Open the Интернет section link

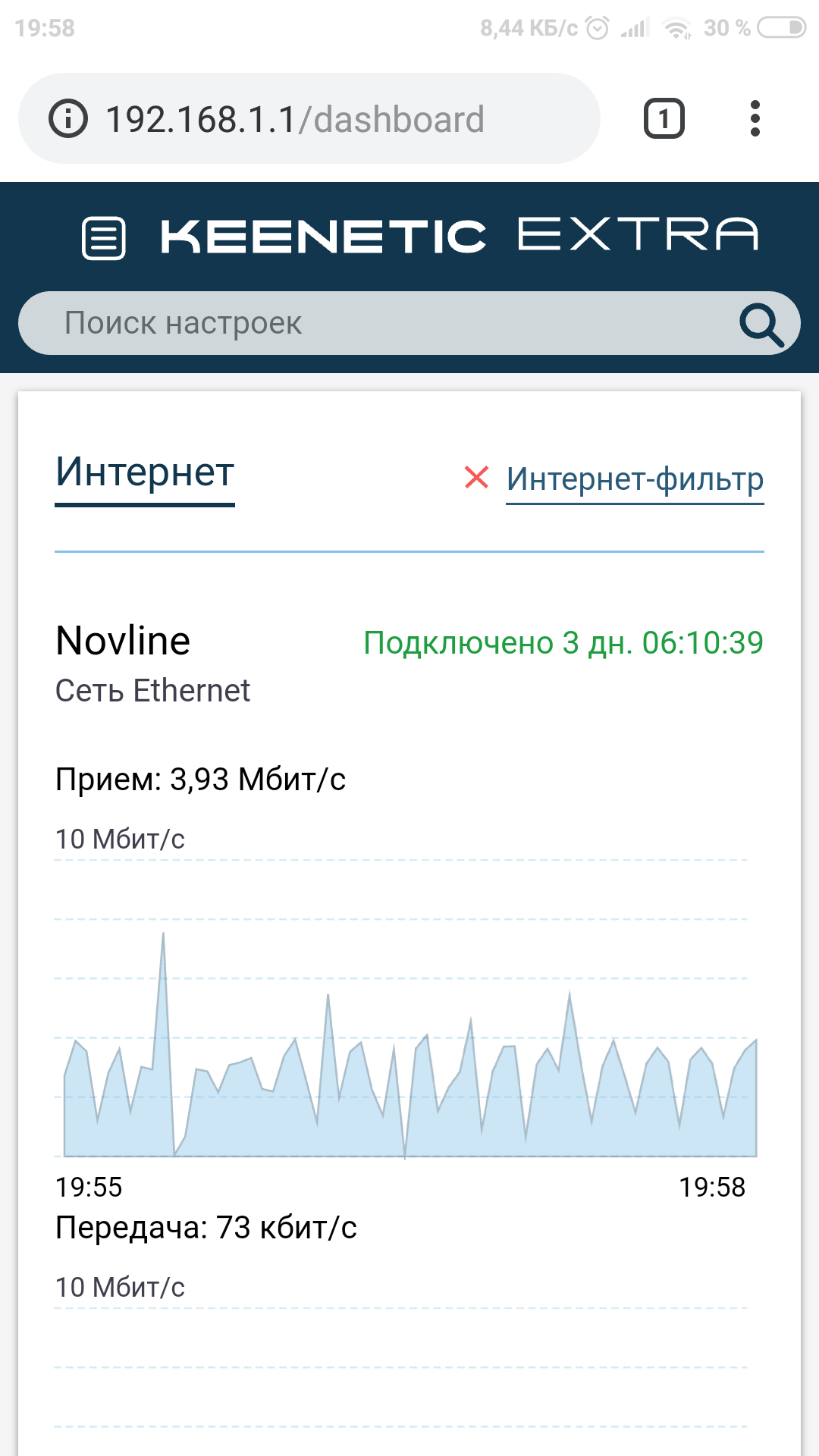(145, 472)
